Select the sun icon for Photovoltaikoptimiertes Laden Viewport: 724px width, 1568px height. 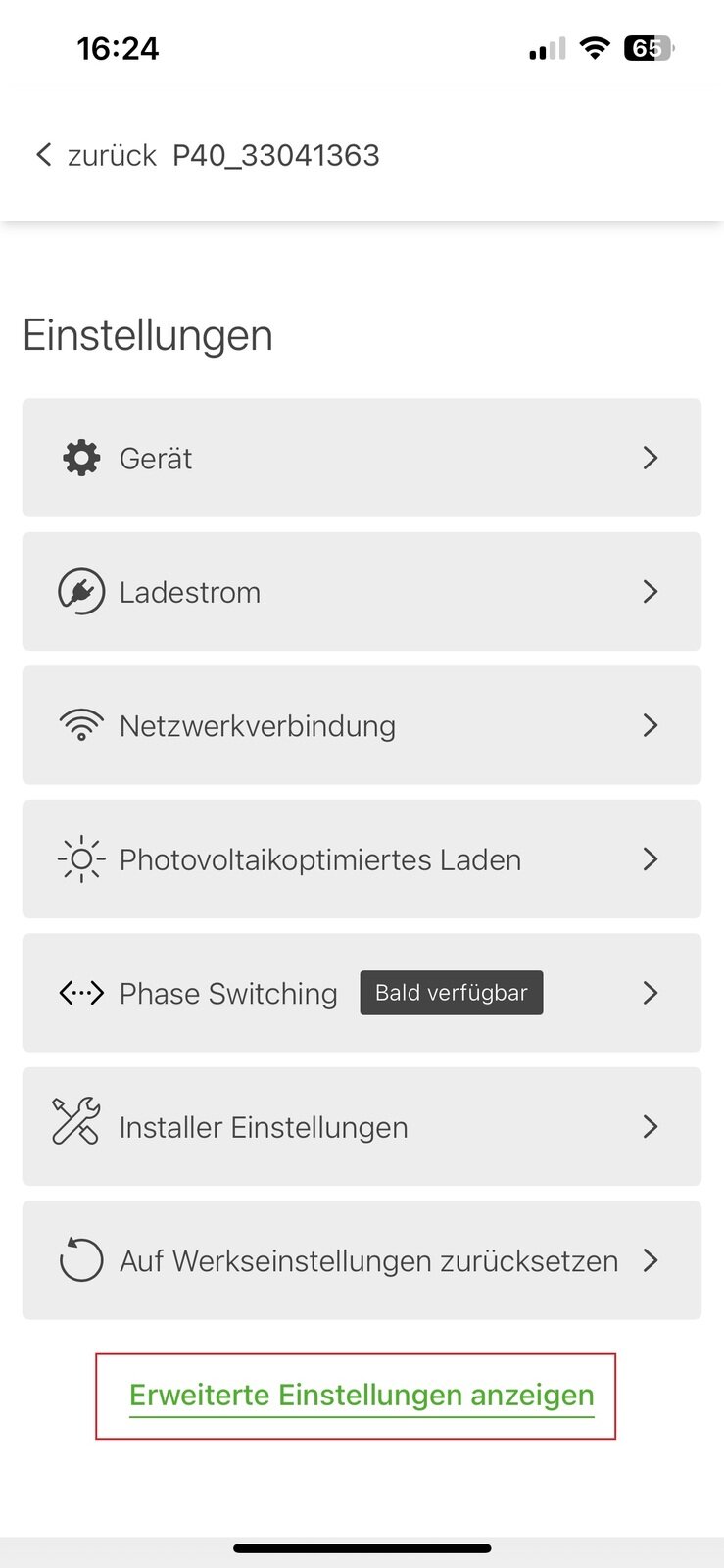coord(82,858)
